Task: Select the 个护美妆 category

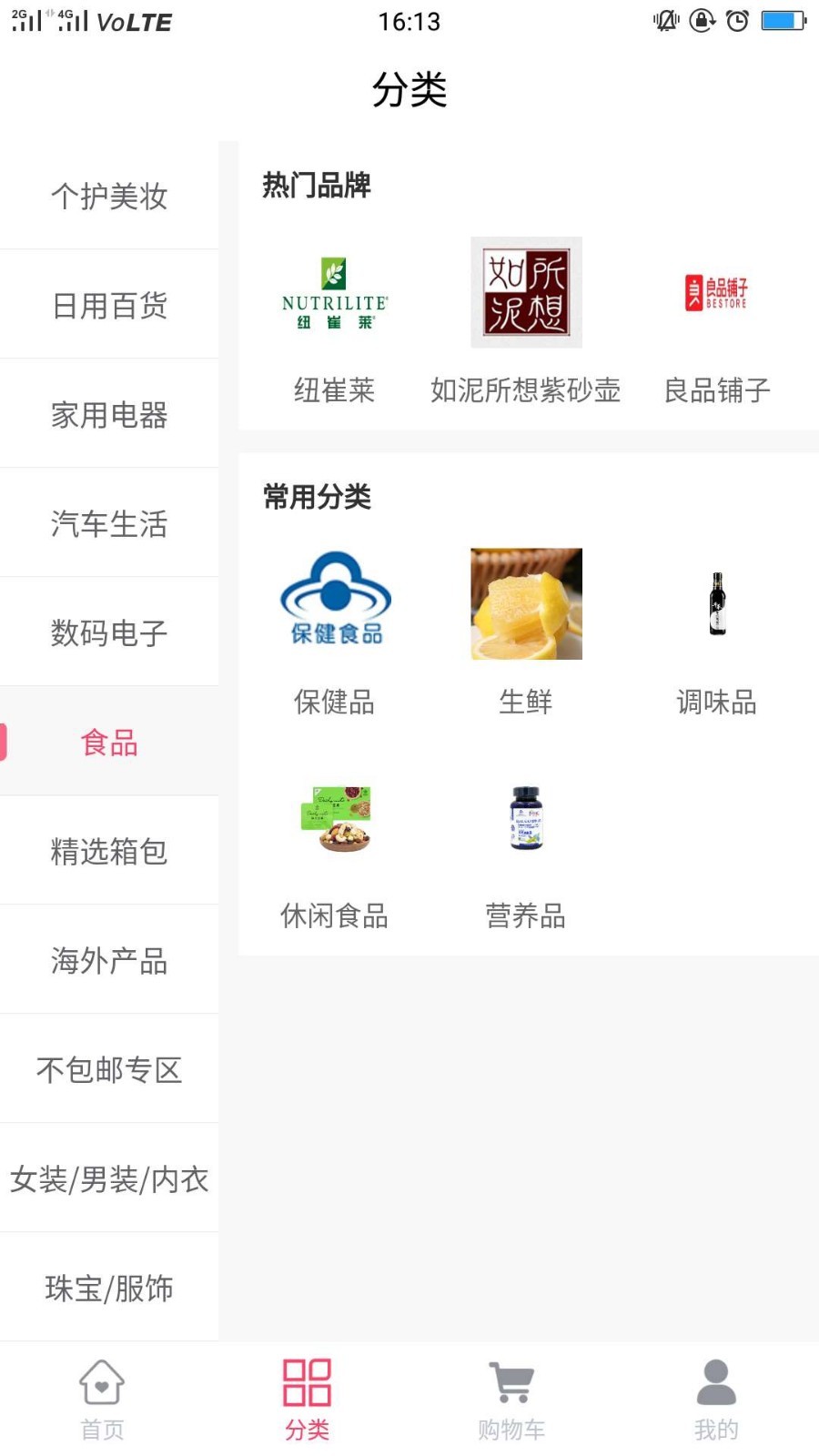Action: (109, 196)
